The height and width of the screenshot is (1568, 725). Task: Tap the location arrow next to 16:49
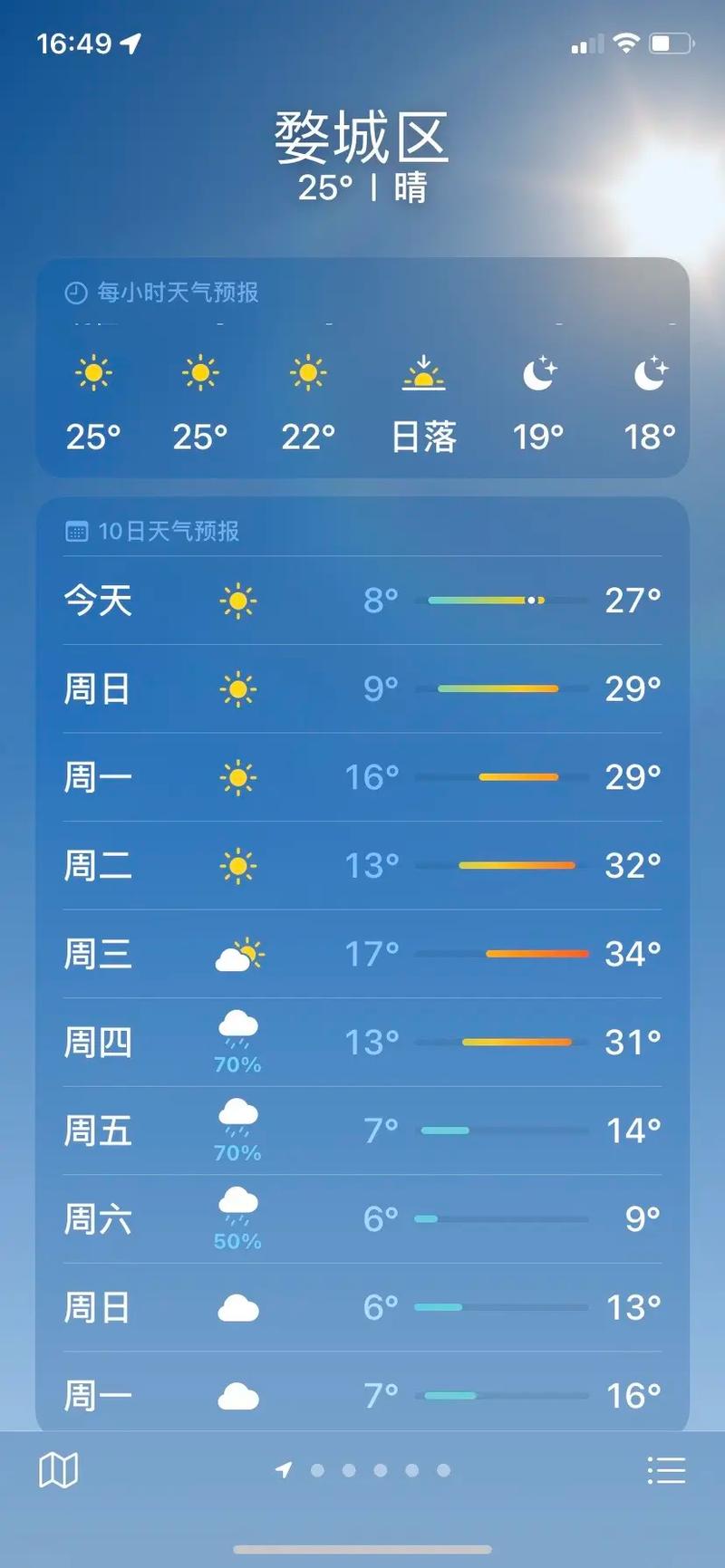(x=130, y=42)
